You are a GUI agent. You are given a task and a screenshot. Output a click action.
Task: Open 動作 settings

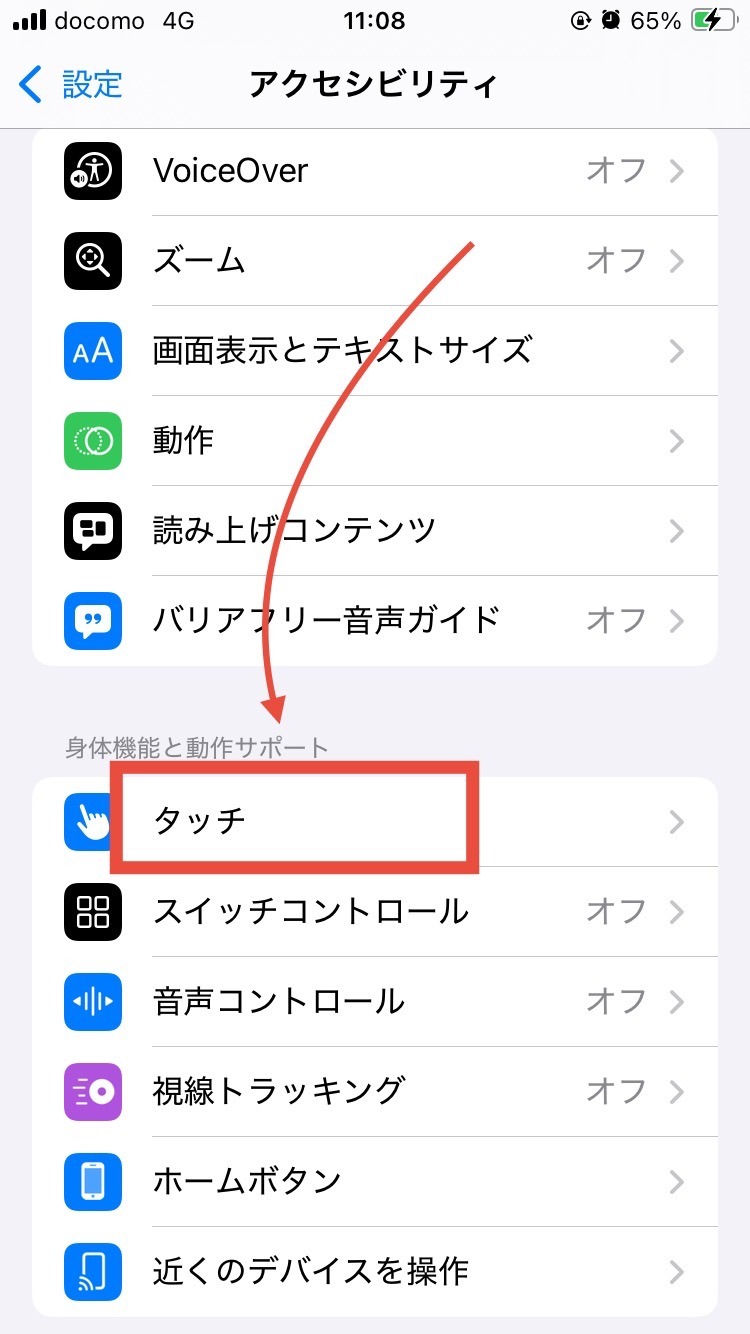pos(375,441)
